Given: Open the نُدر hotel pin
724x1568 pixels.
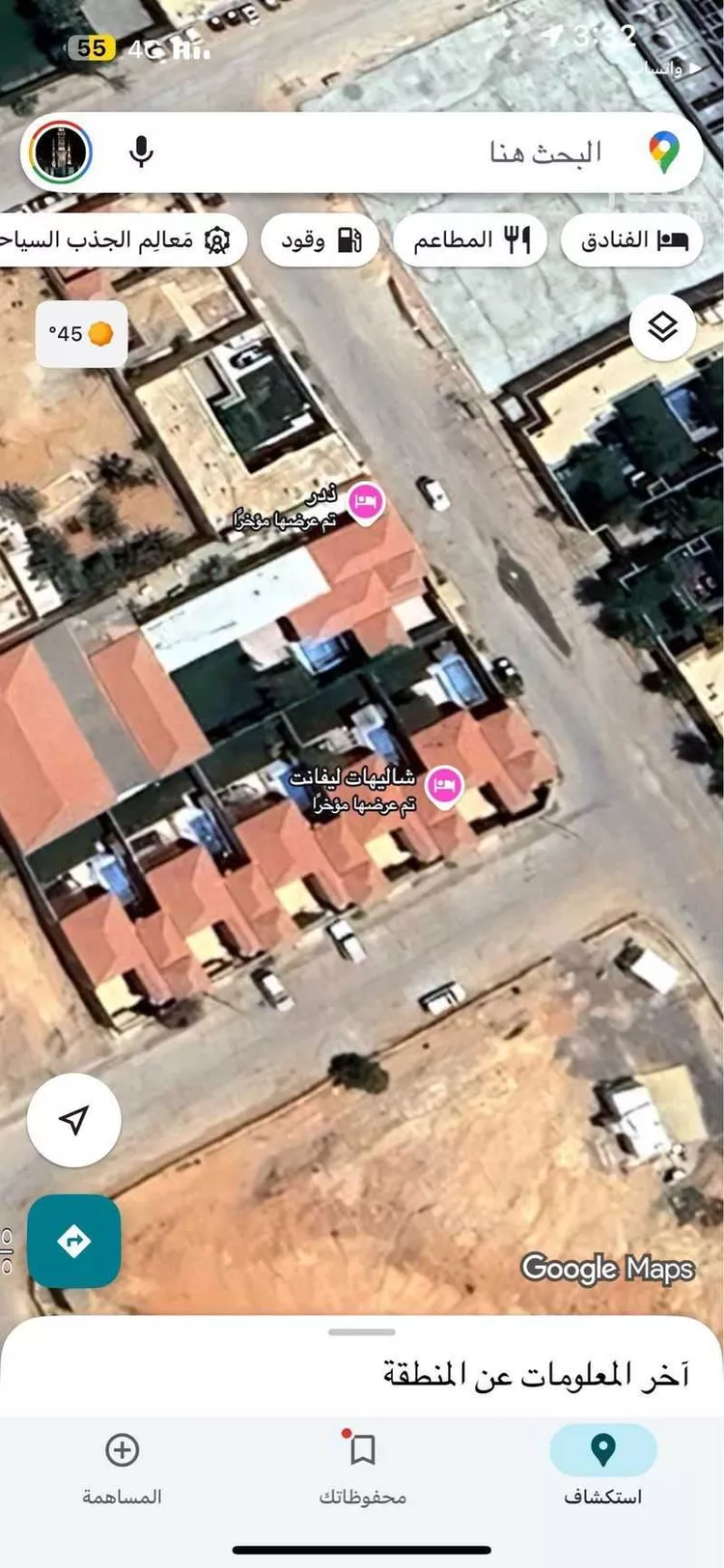Looking at the screenshot, I should (365, 502).
